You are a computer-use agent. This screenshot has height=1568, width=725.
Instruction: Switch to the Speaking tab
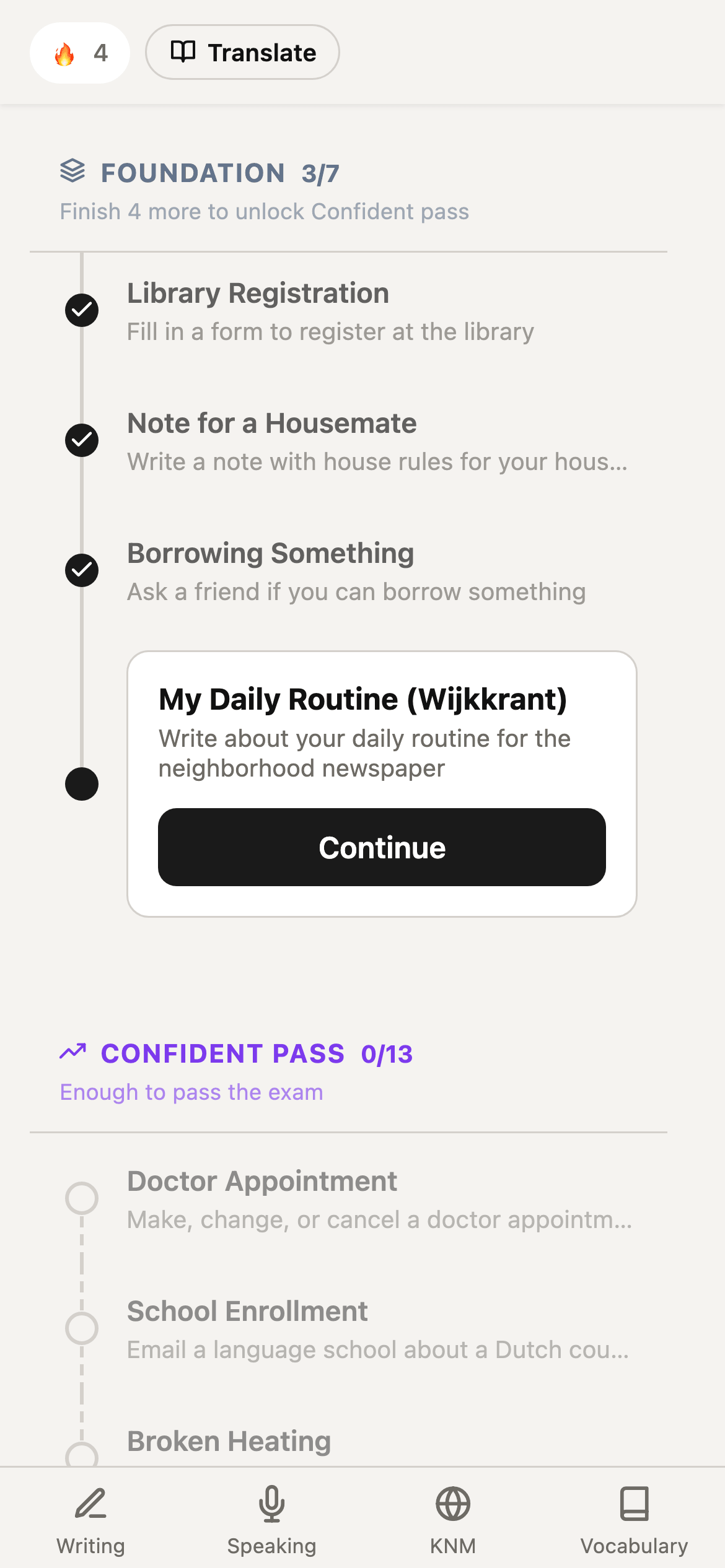pyautogui.click(x=271, y=1520)
